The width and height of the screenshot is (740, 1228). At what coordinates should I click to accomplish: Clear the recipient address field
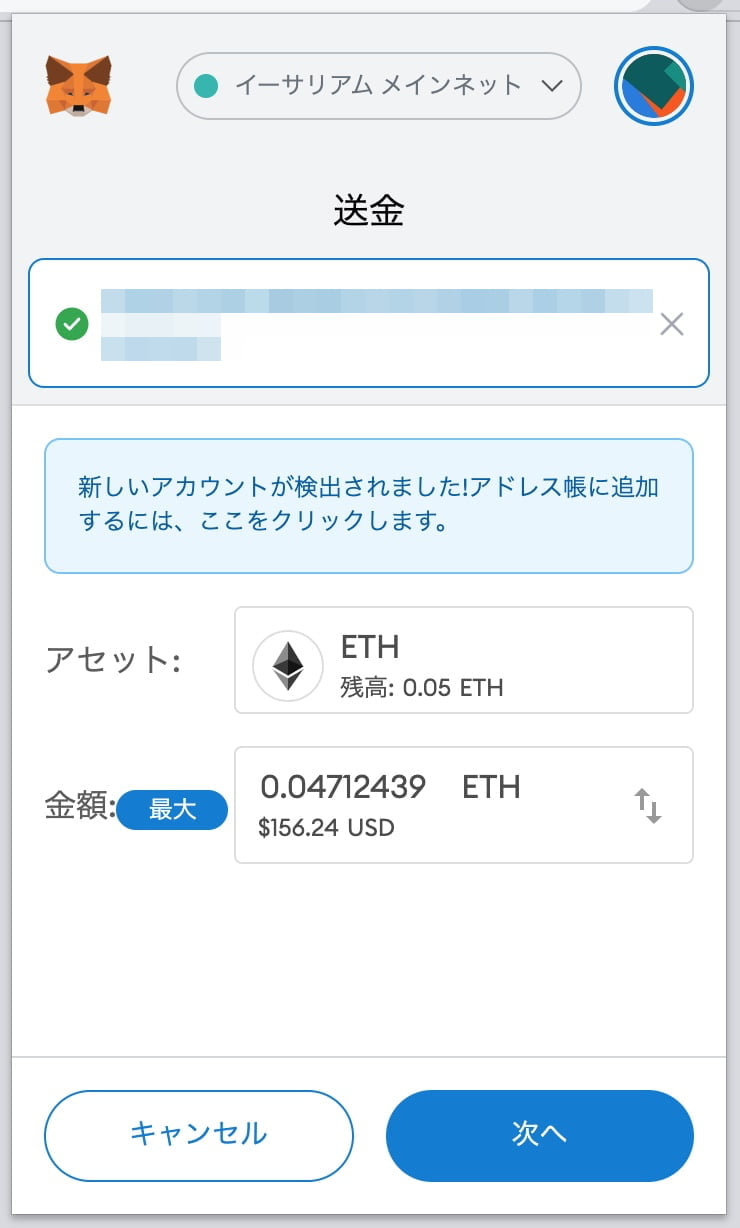671,324
